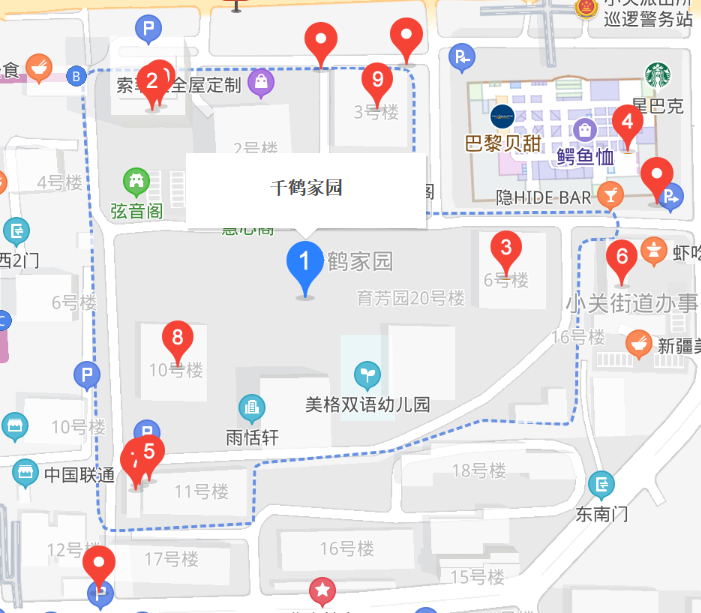
Task: Select red marker number 5
Action: pos(150,452)
